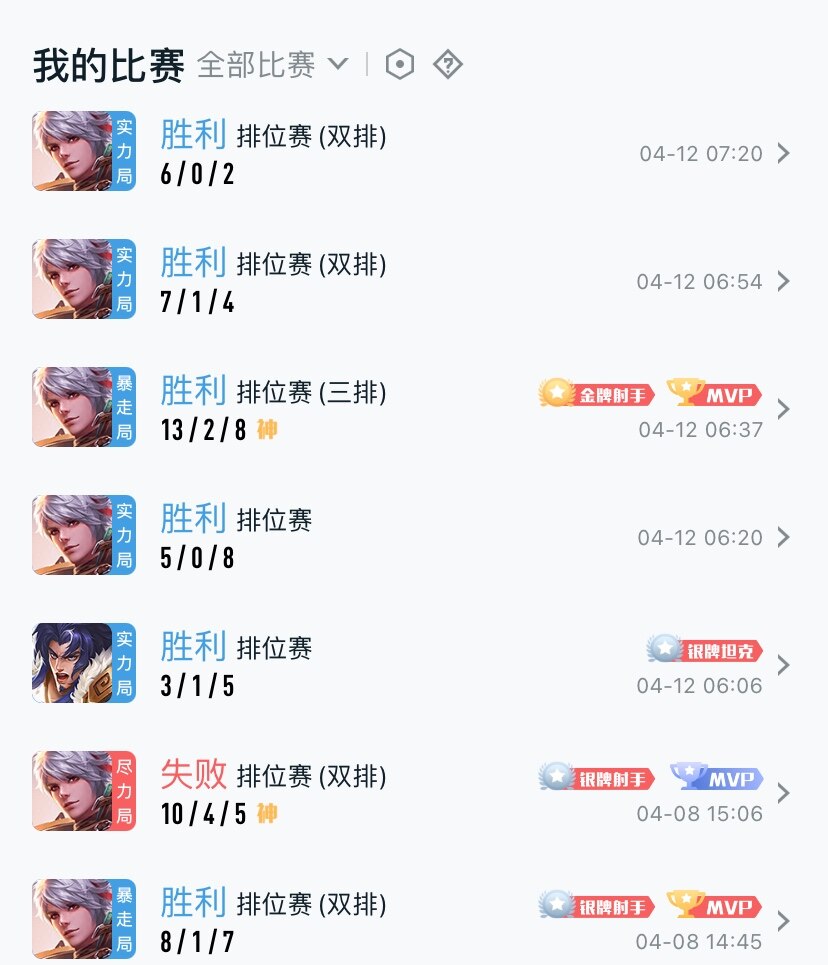
Task: Open the question mark help icon
Action: pyautogui.click(x=448, y=65)
